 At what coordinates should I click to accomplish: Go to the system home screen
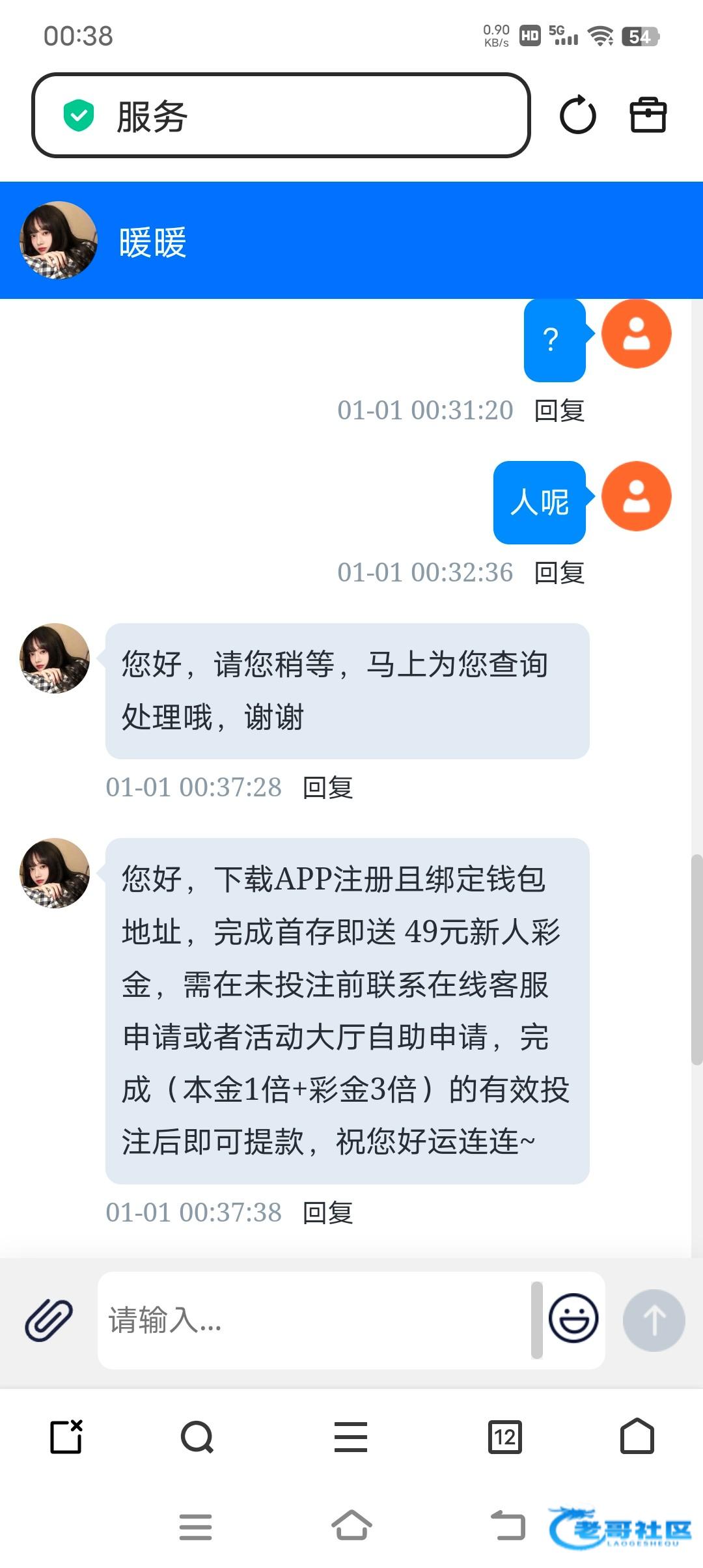point(351,1526)
